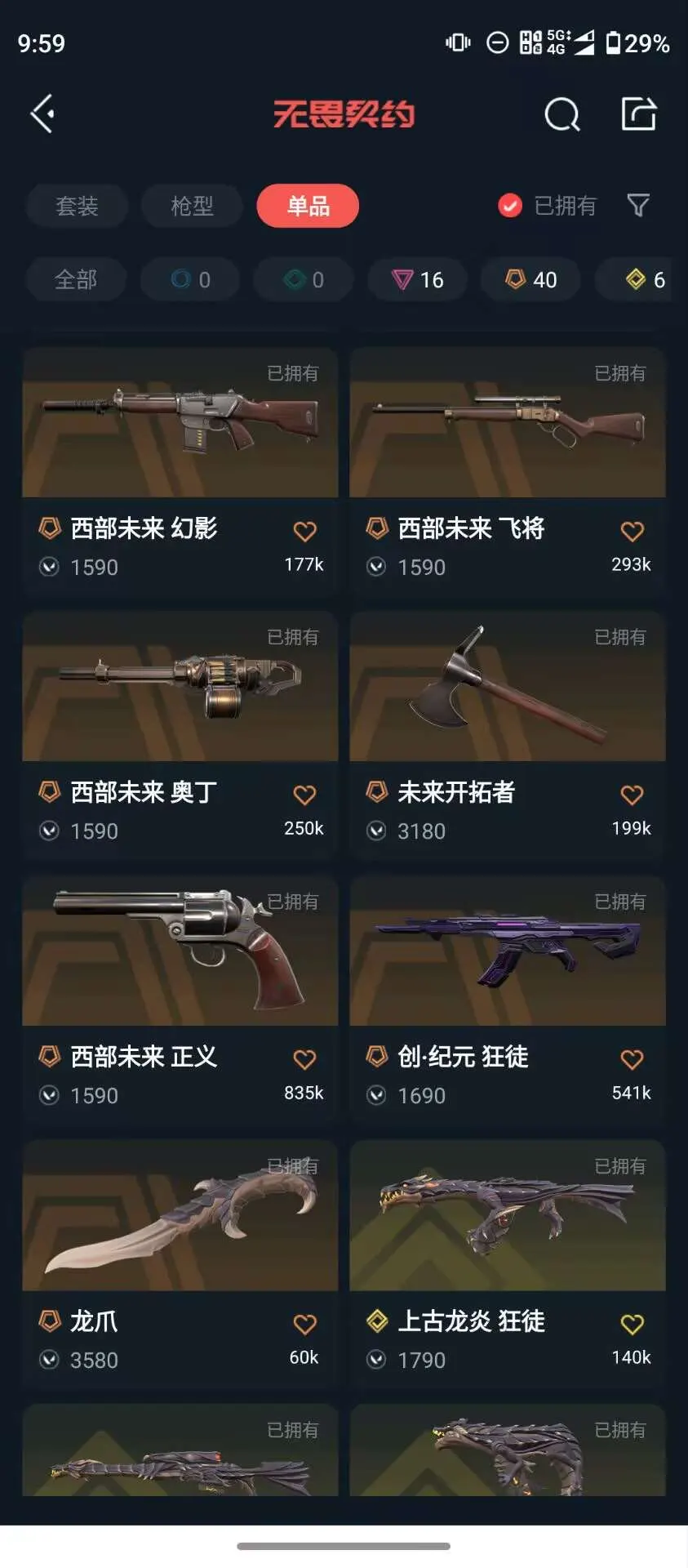Image resolution: width=688 pixels, height=1568 pixels.
Task: Go back using the top-left arrow
Action: pos(43,114)
